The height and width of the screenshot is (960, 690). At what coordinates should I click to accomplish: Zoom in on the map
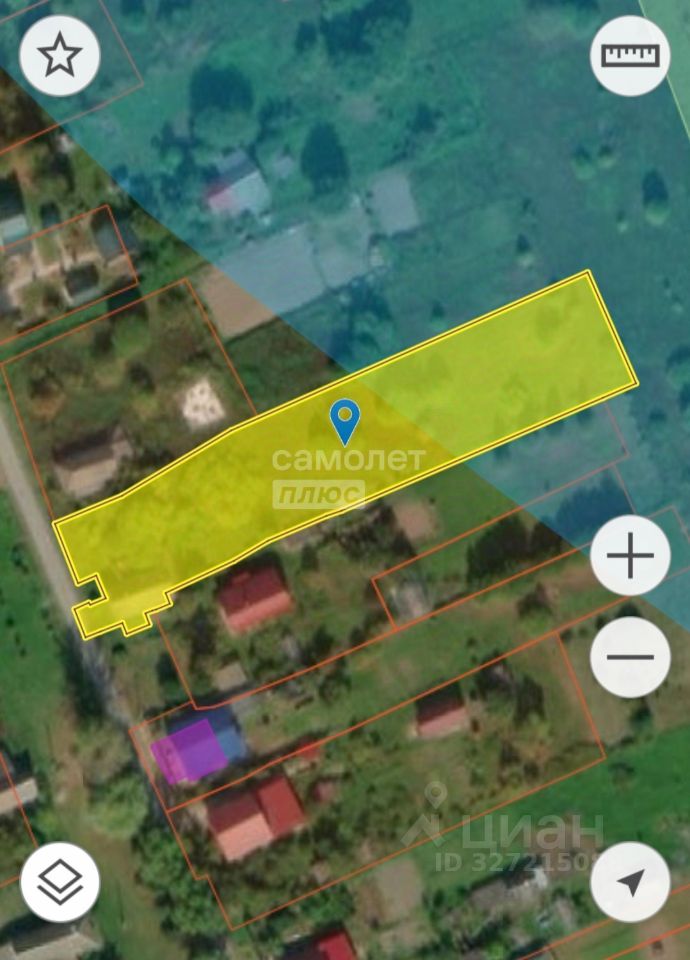(630, 556)
